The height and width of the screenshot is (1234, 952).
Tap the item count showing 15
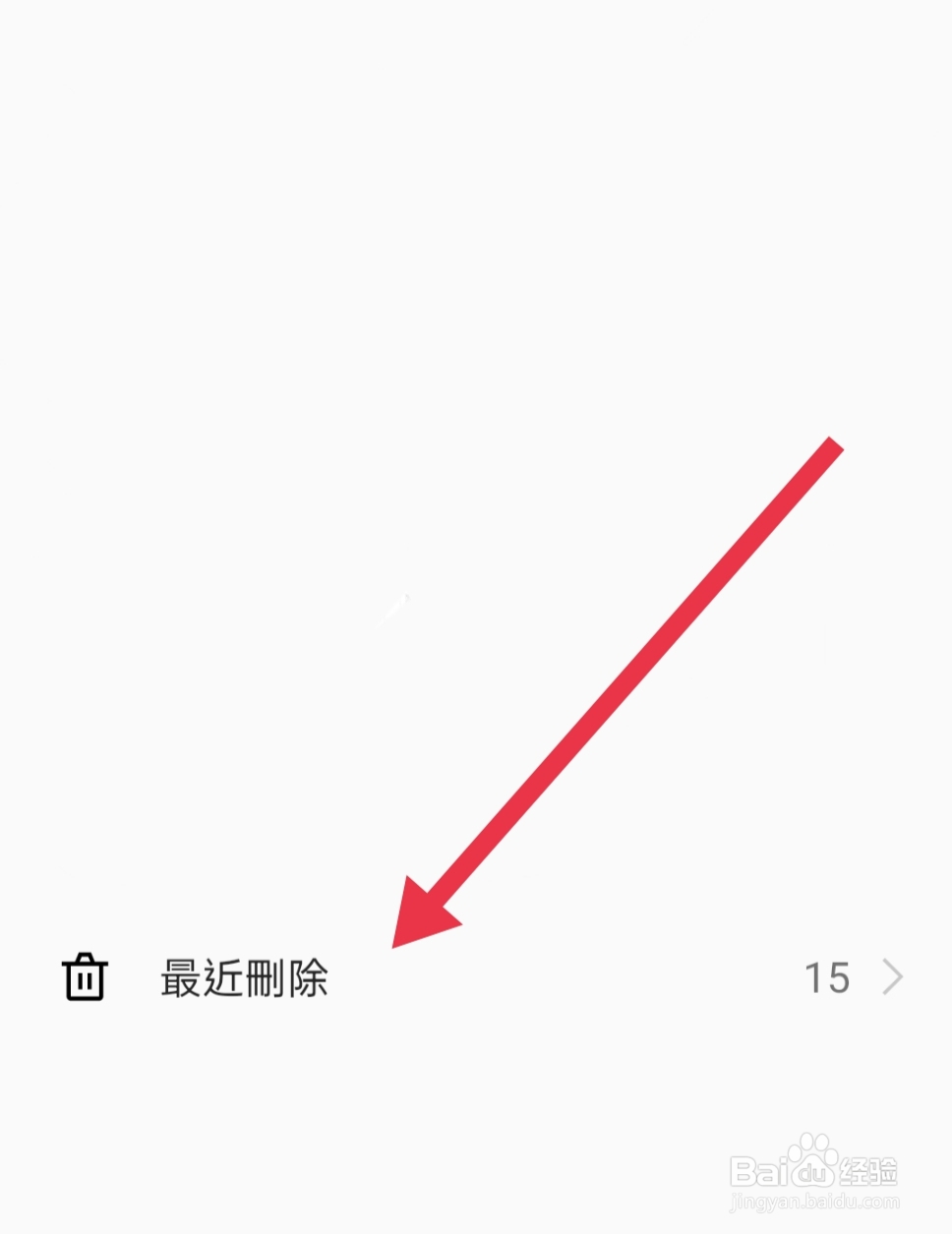point(826,977)
